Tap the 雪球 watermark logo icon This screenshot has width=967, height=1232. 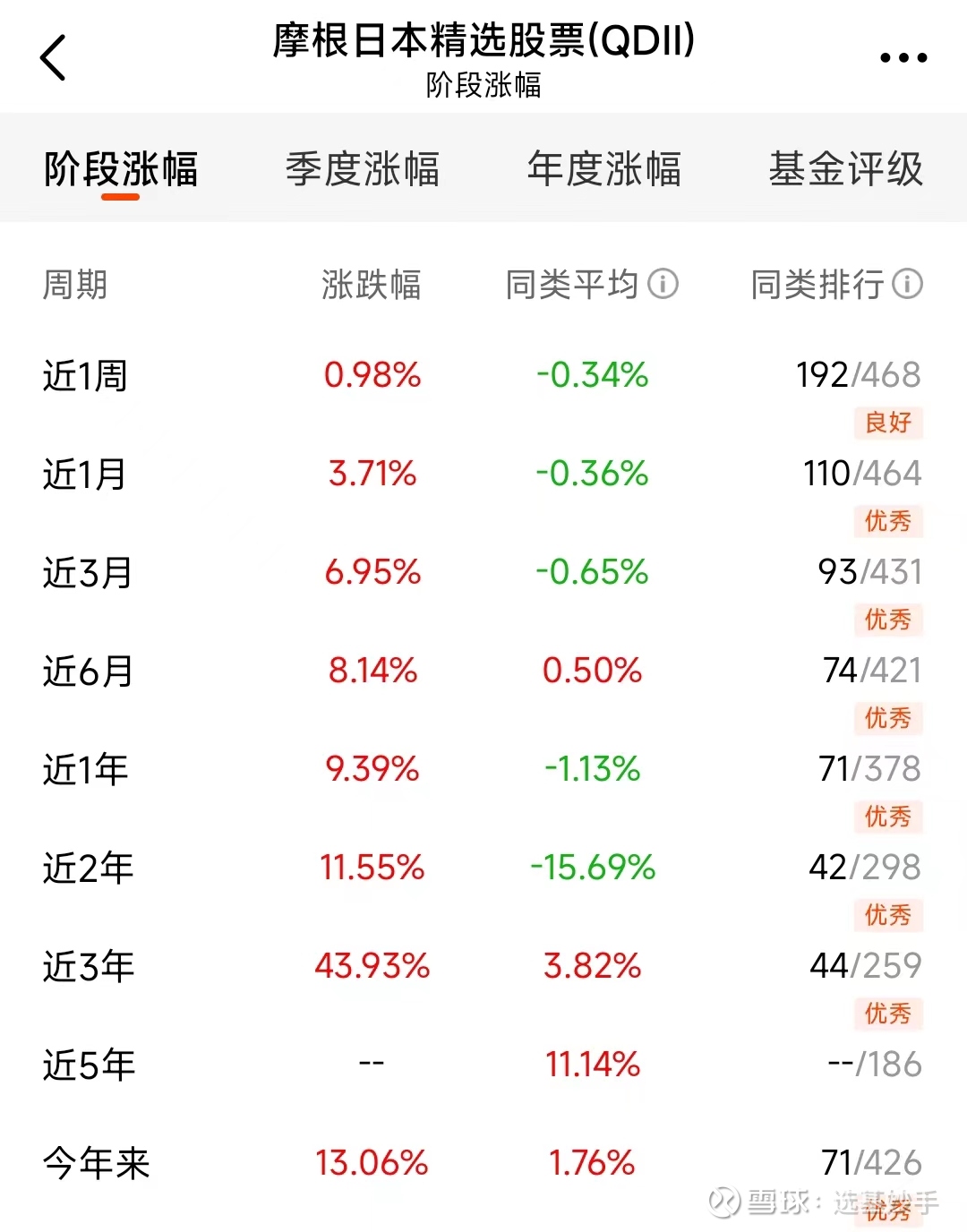(722, 1202)
